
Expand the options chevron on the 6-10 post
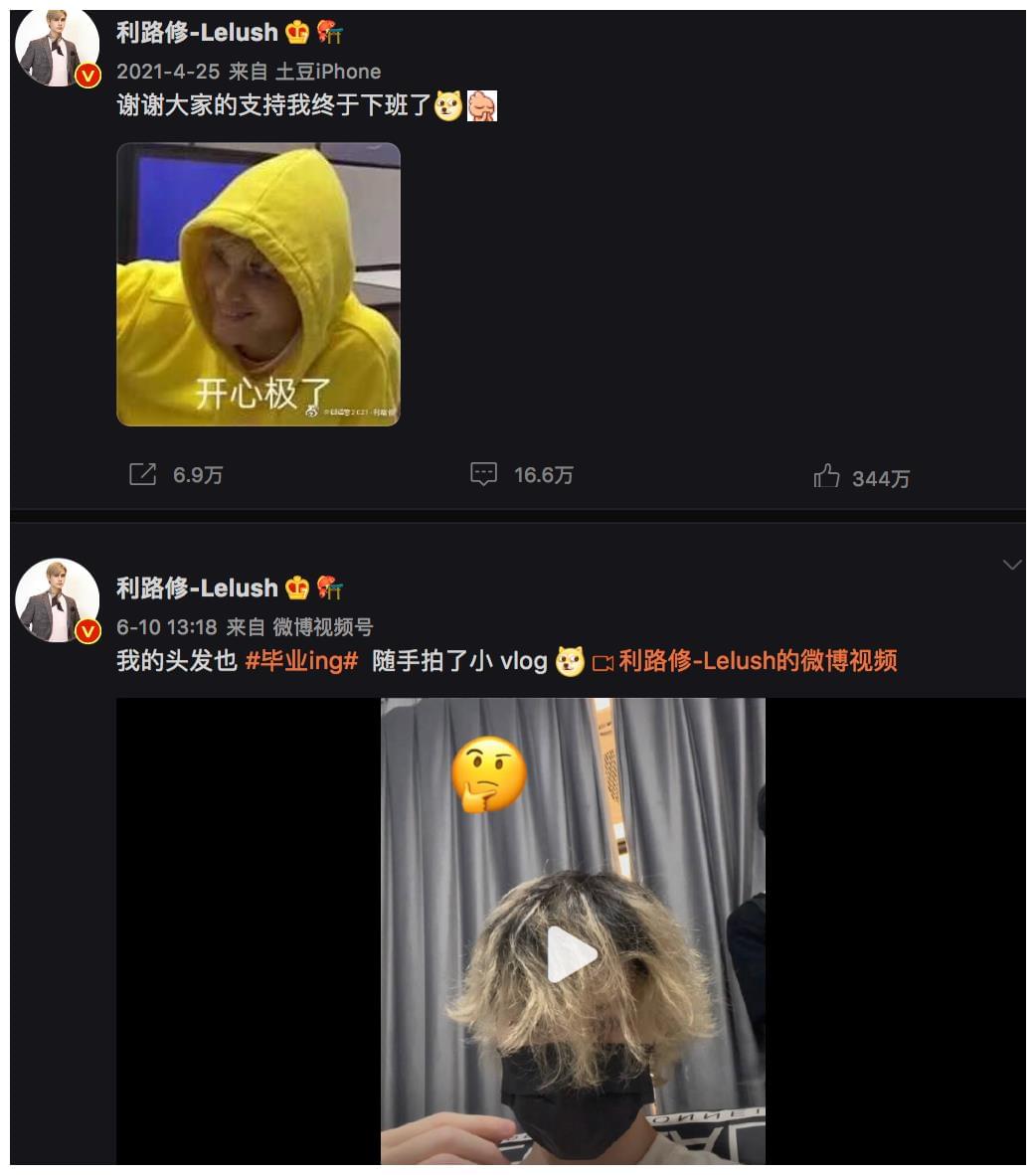(x=1012, y=565)
